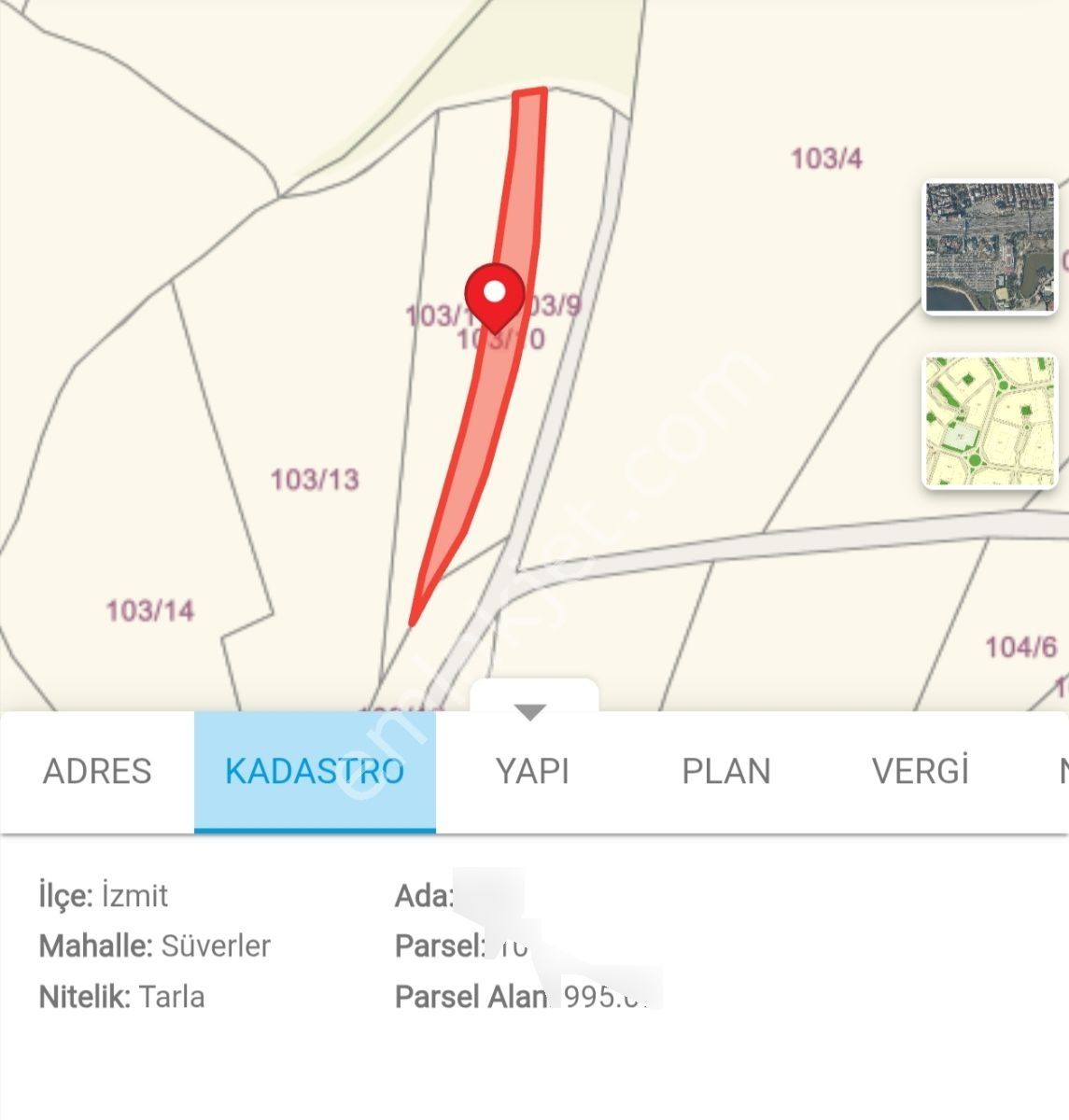This screenshot has height=1120, width=1069.
Task: Select the zoning plan map layer
Action: (x=989, y=421)
